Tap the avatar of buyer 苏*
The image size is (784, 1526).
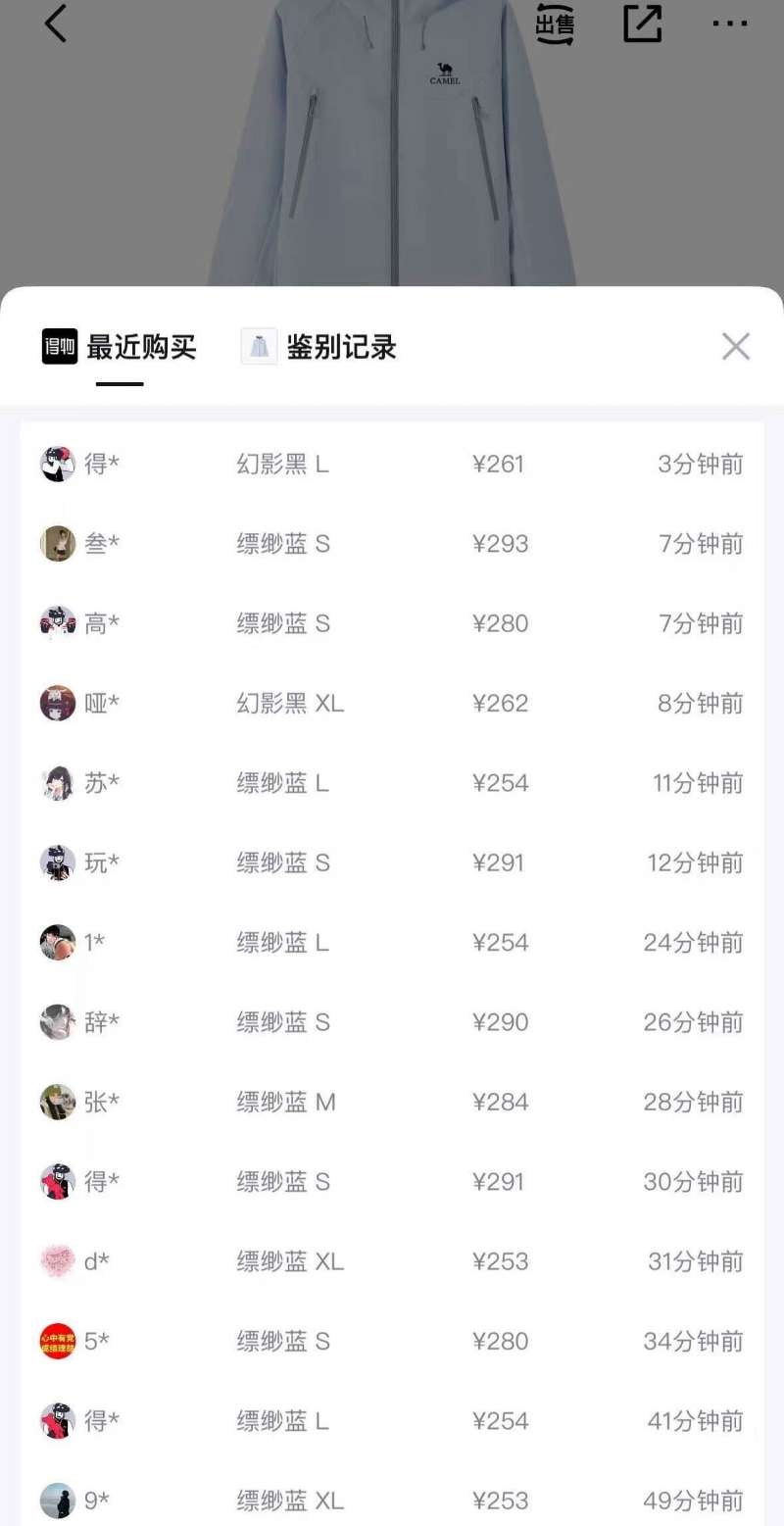pyautogui.click(x=57, y=782)
